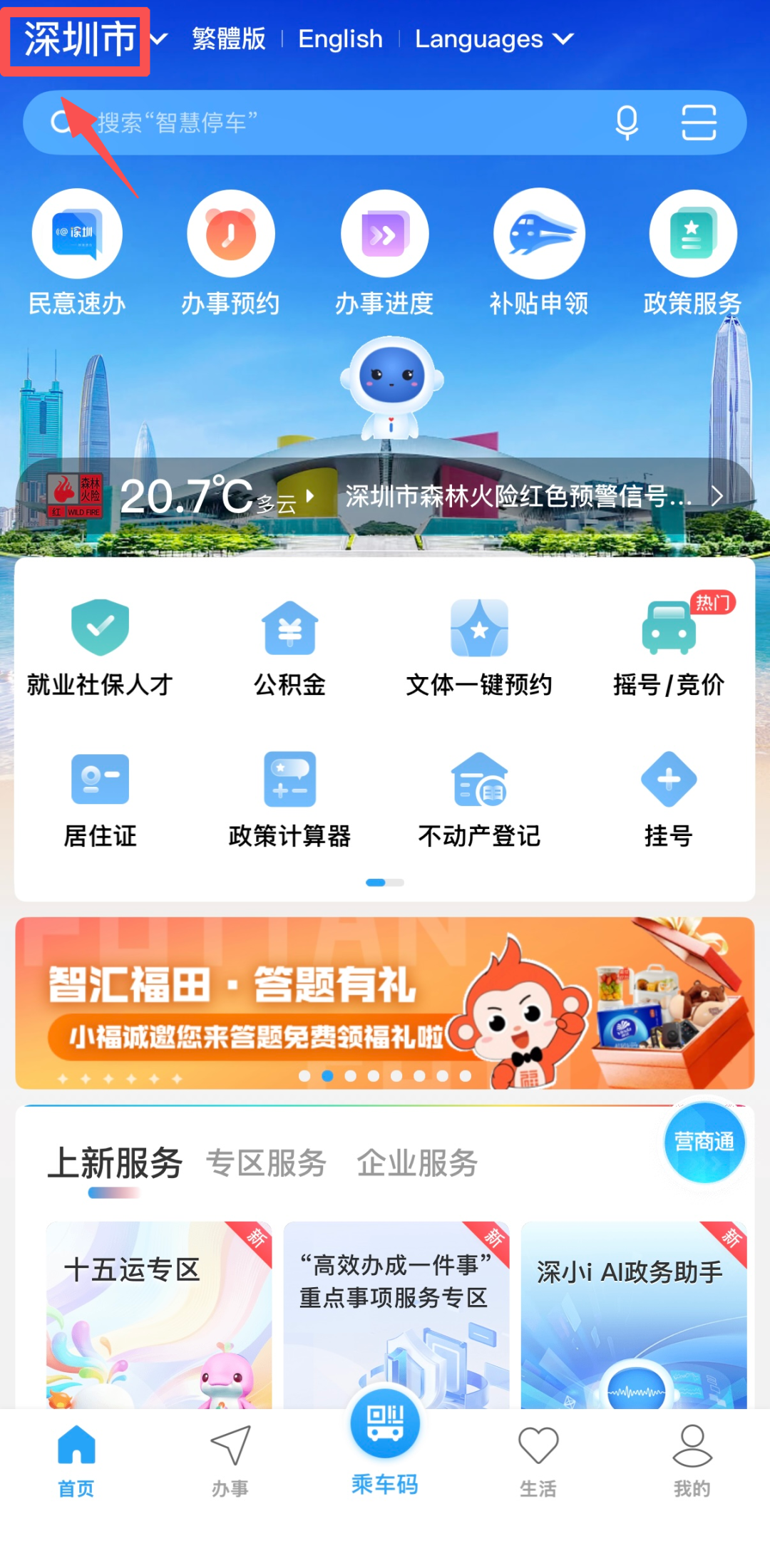Open the 智汇福田 答题有礼 banner
Image resolution: width=770 pixels, height=1568 pixels.
tap(385, 1002)
